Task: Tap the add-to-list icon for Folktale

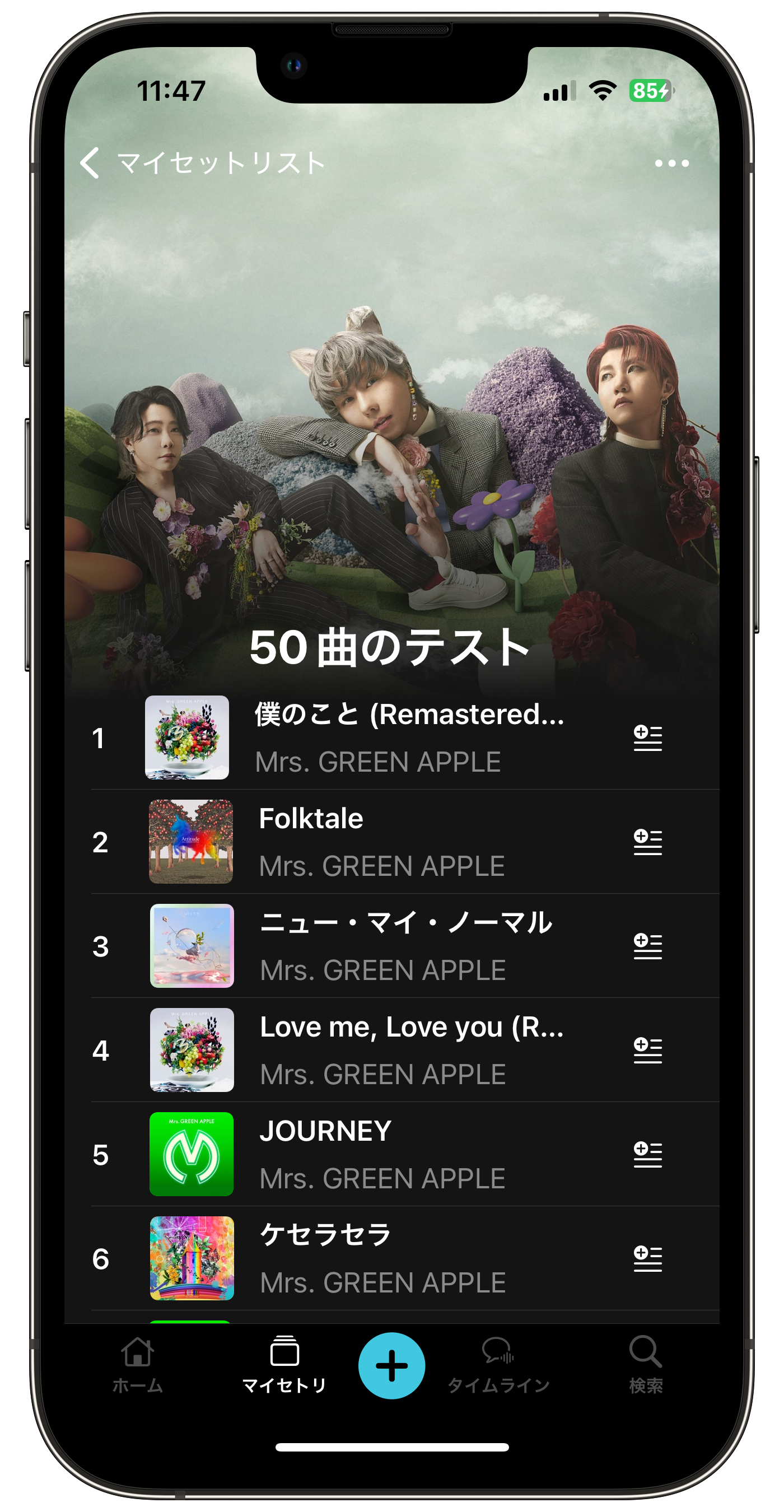Action: coord(647,842)
